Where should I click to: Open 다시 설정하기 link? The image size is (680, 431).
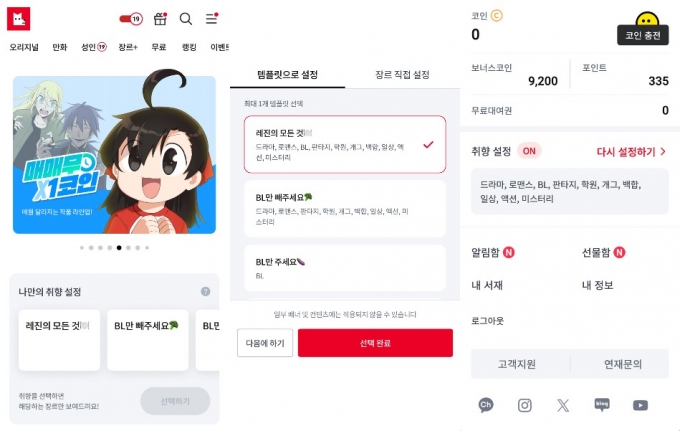(631, 151)
